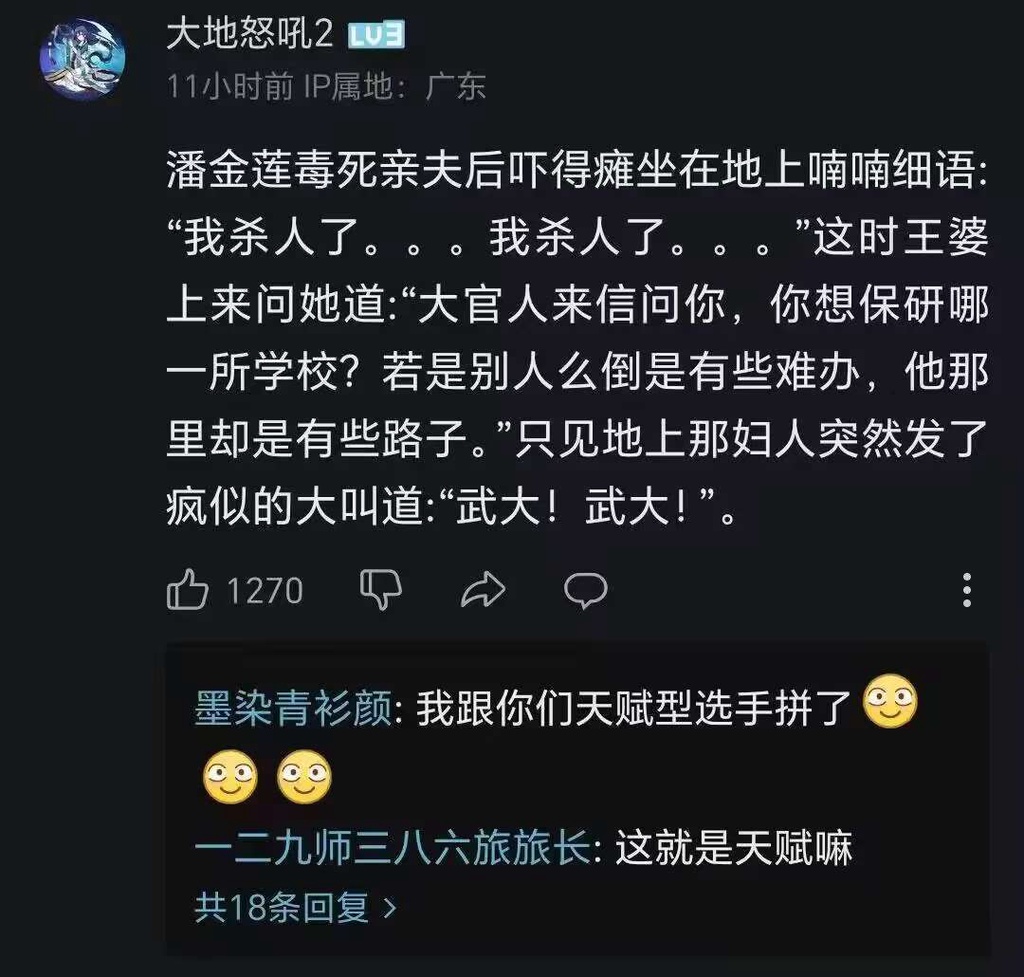Open the three-dot overflow menu

[966, 590]
